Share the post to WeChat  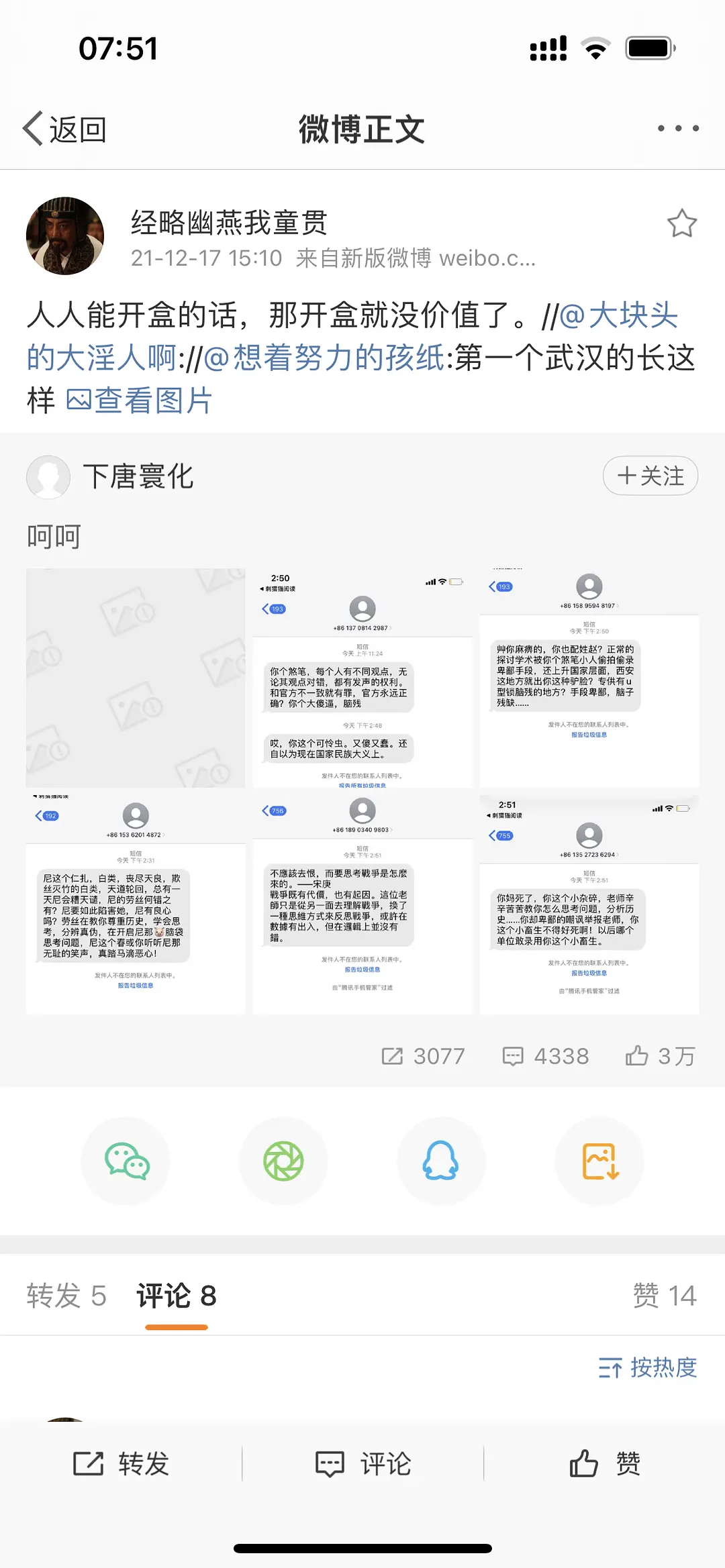point(126,1161)
